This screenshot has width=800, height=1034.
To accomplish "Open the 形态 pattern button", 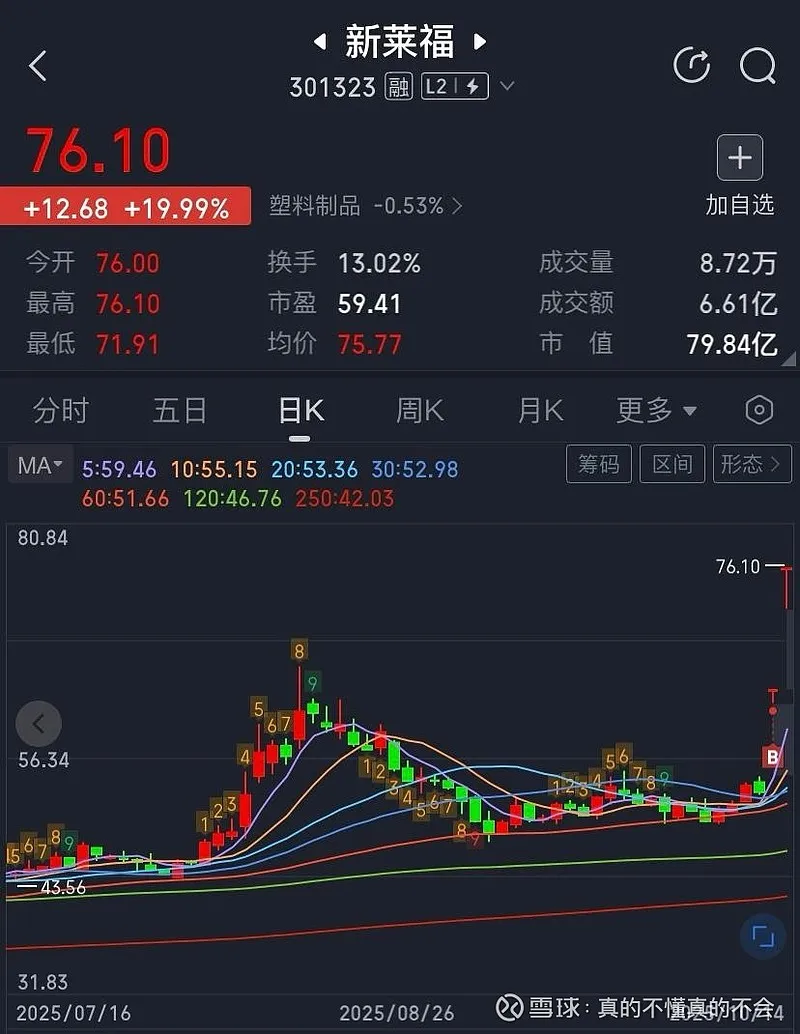I will coord(751,464).
